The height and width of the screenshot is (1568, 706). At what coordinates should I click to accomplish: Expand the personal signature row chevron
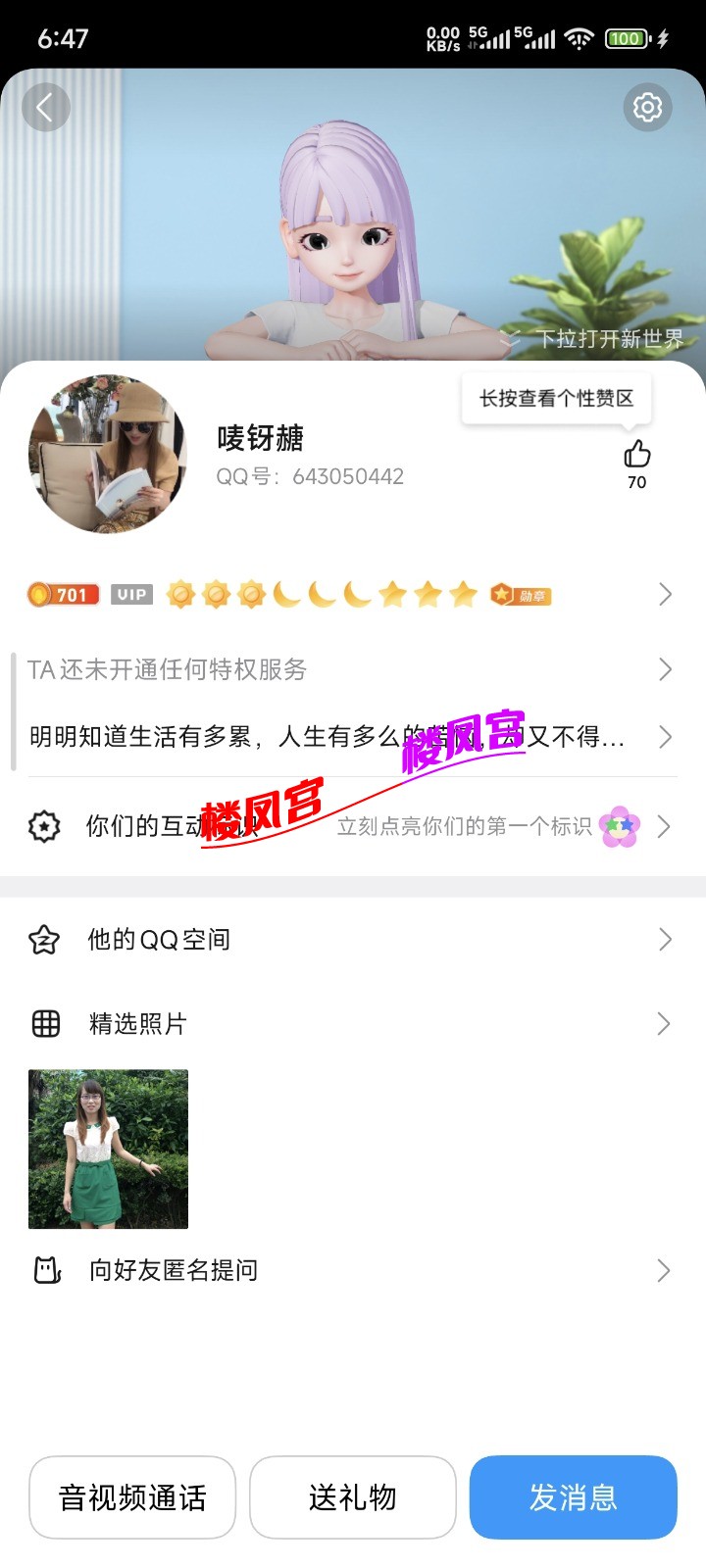(665, 737)
